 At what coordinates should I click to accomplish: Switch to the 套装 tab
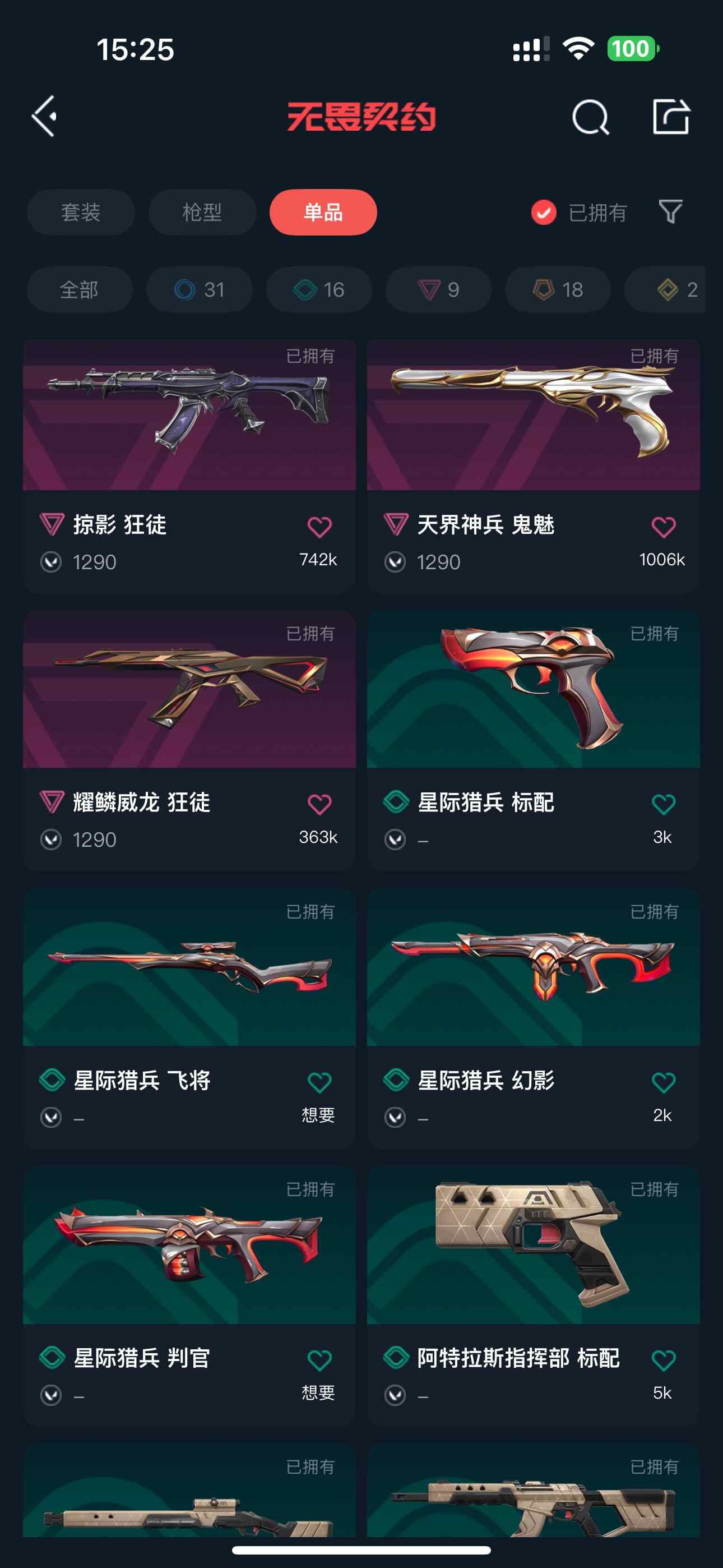(80, 213)
